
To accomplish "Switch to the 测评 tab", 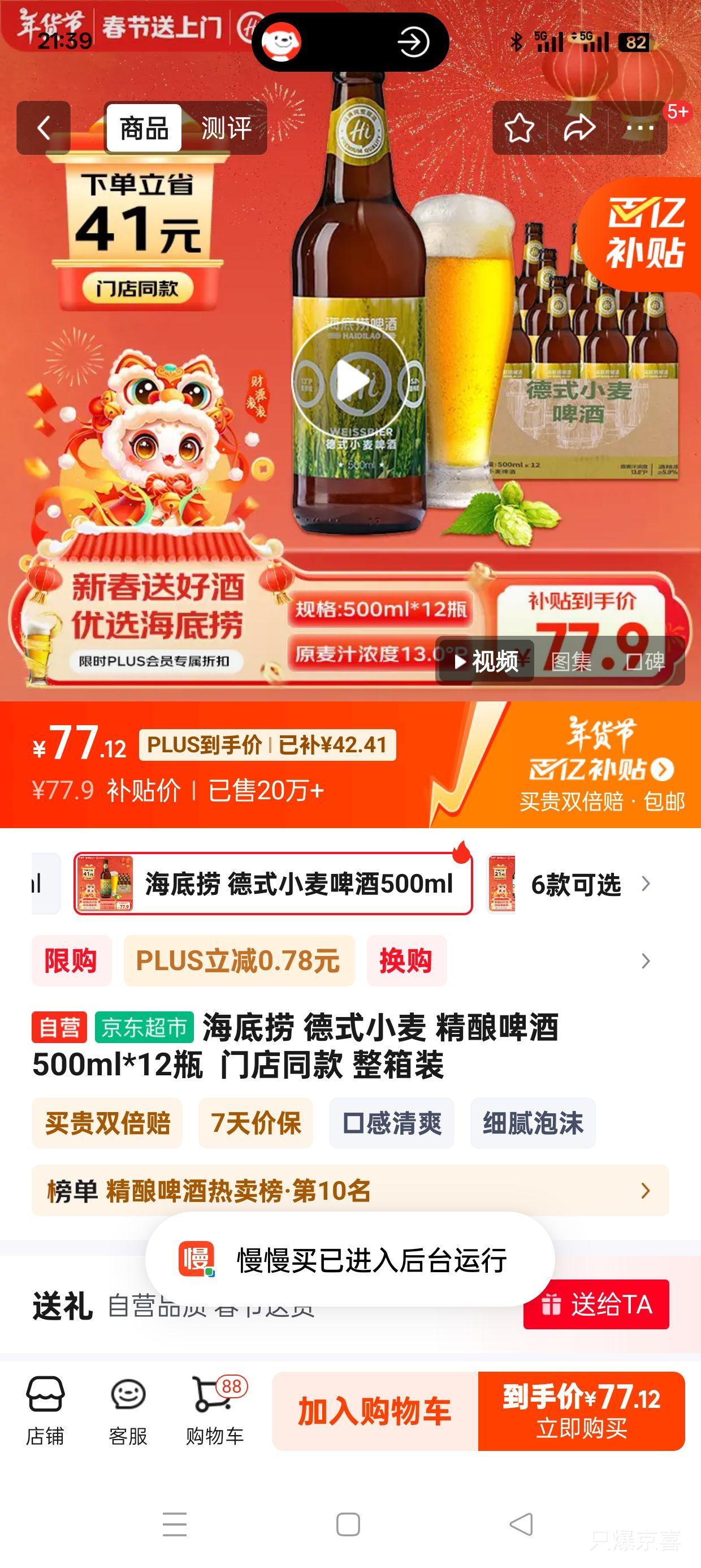I will click(x=226, y=128).
